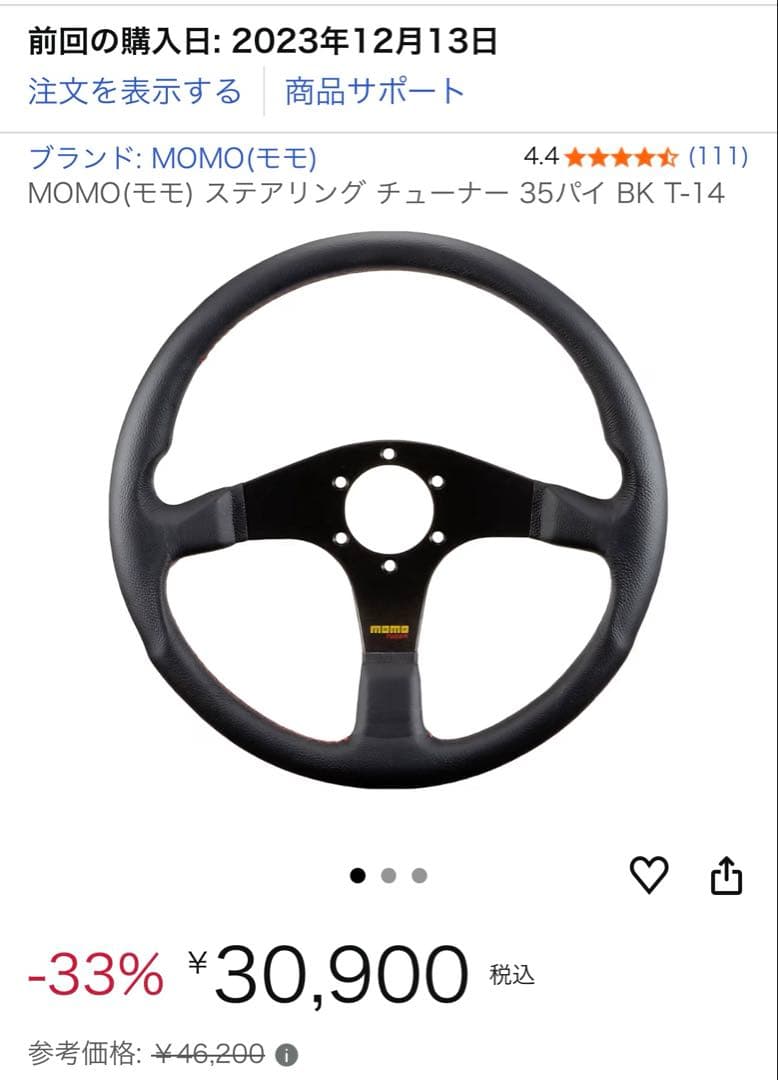The height and width of the screenshot is (1080, 778).
Task: Select the fourth star in the rating
Action: tap(647, 156)
